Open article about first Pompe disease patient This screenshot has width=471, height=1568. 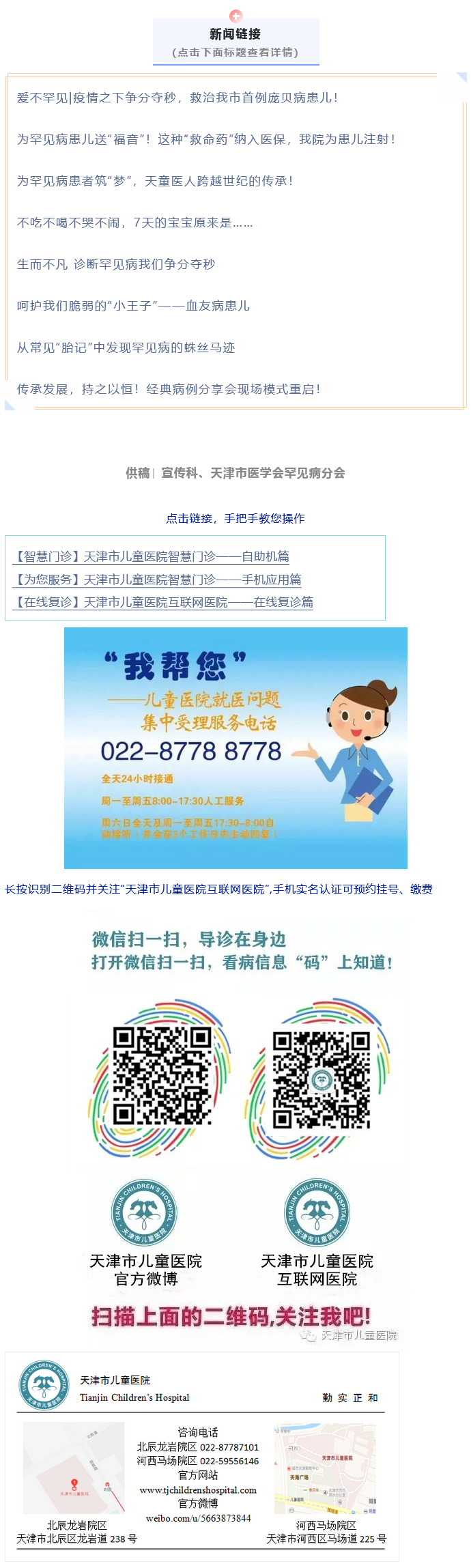pyautogui.click(x=177, y=98)
